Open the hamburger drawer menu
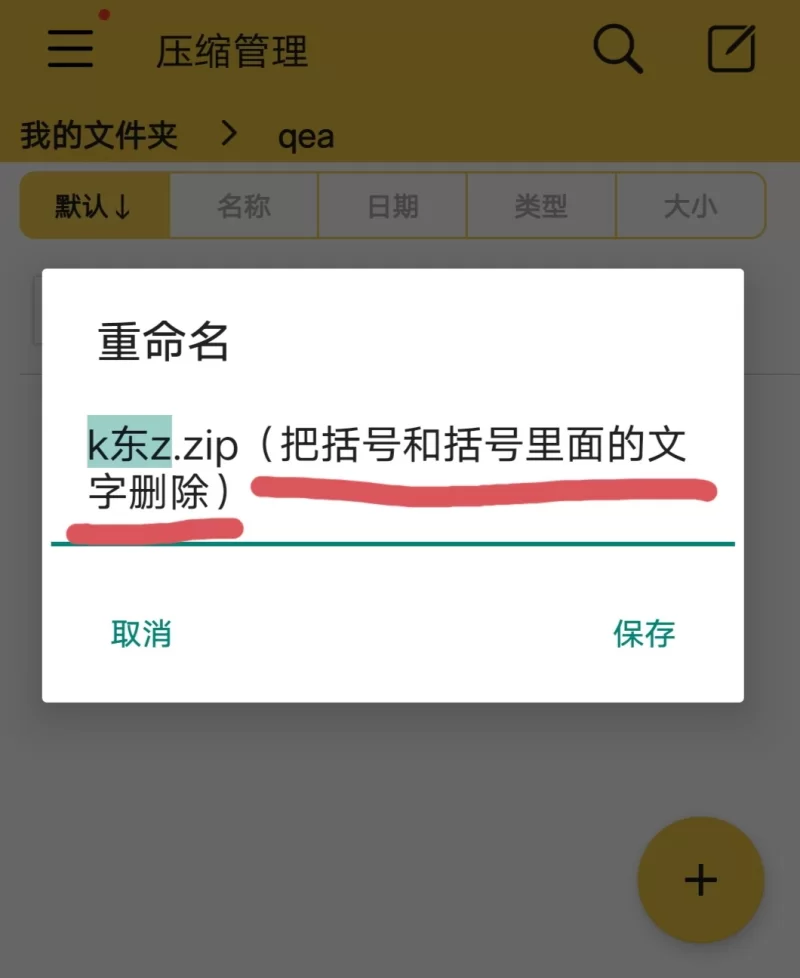Image resolution: width=800 pixels, height=978 pixels. coord(70,48)
